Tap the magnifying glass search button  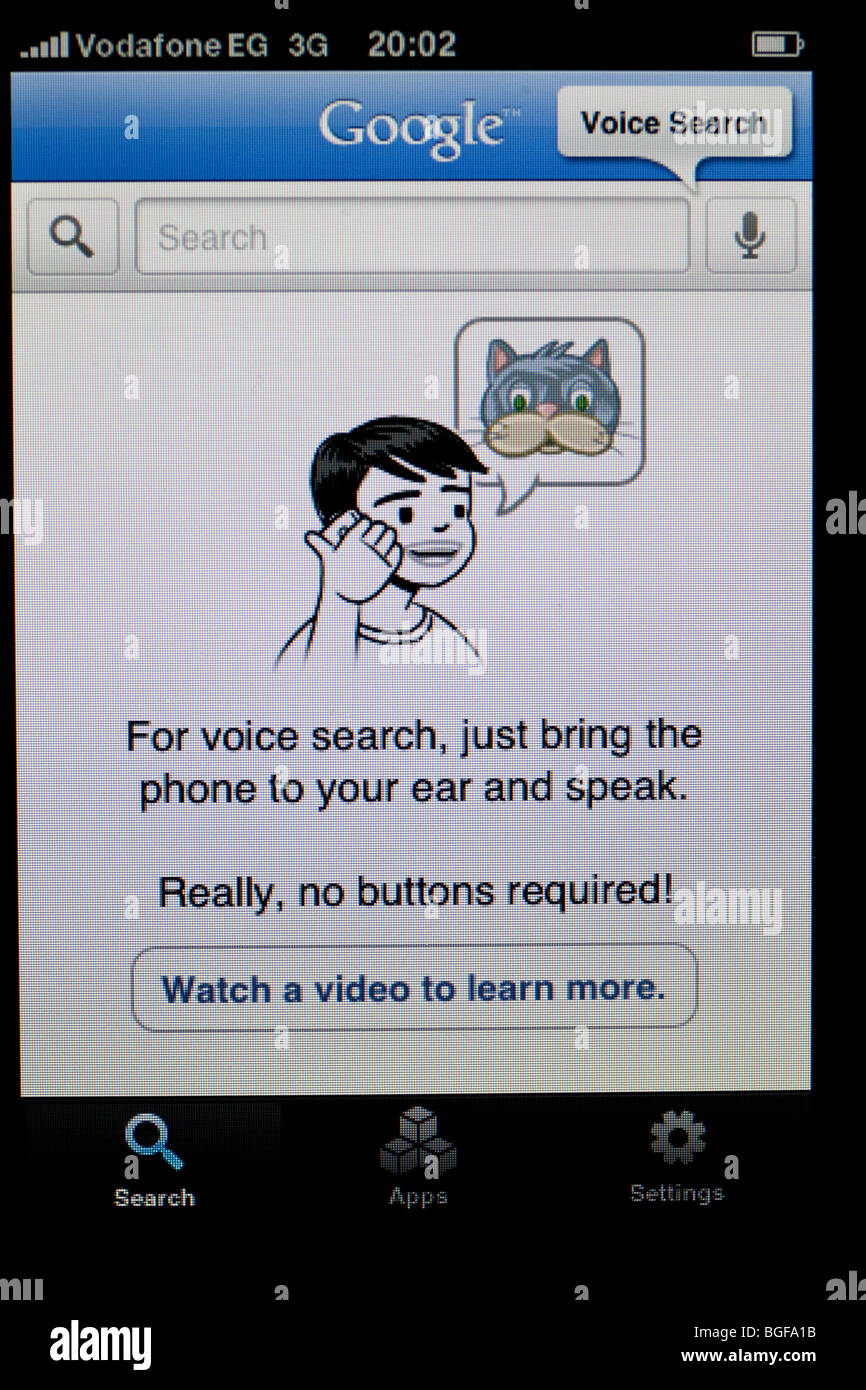point(73,237)
